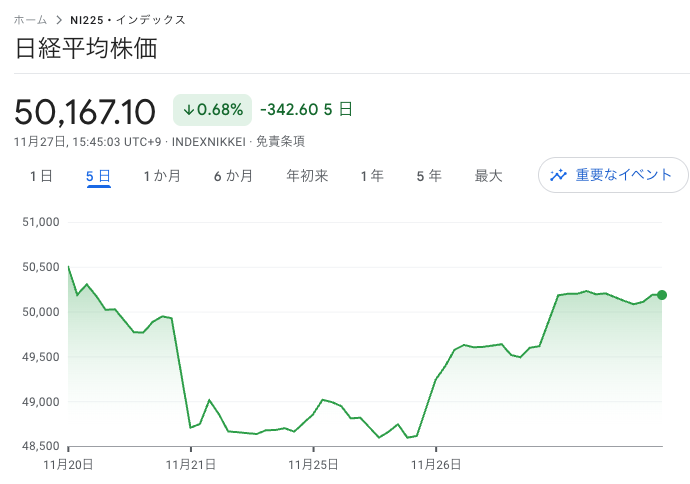Select the 5日 range tab
690x484 pixels.
pos(98,176)
